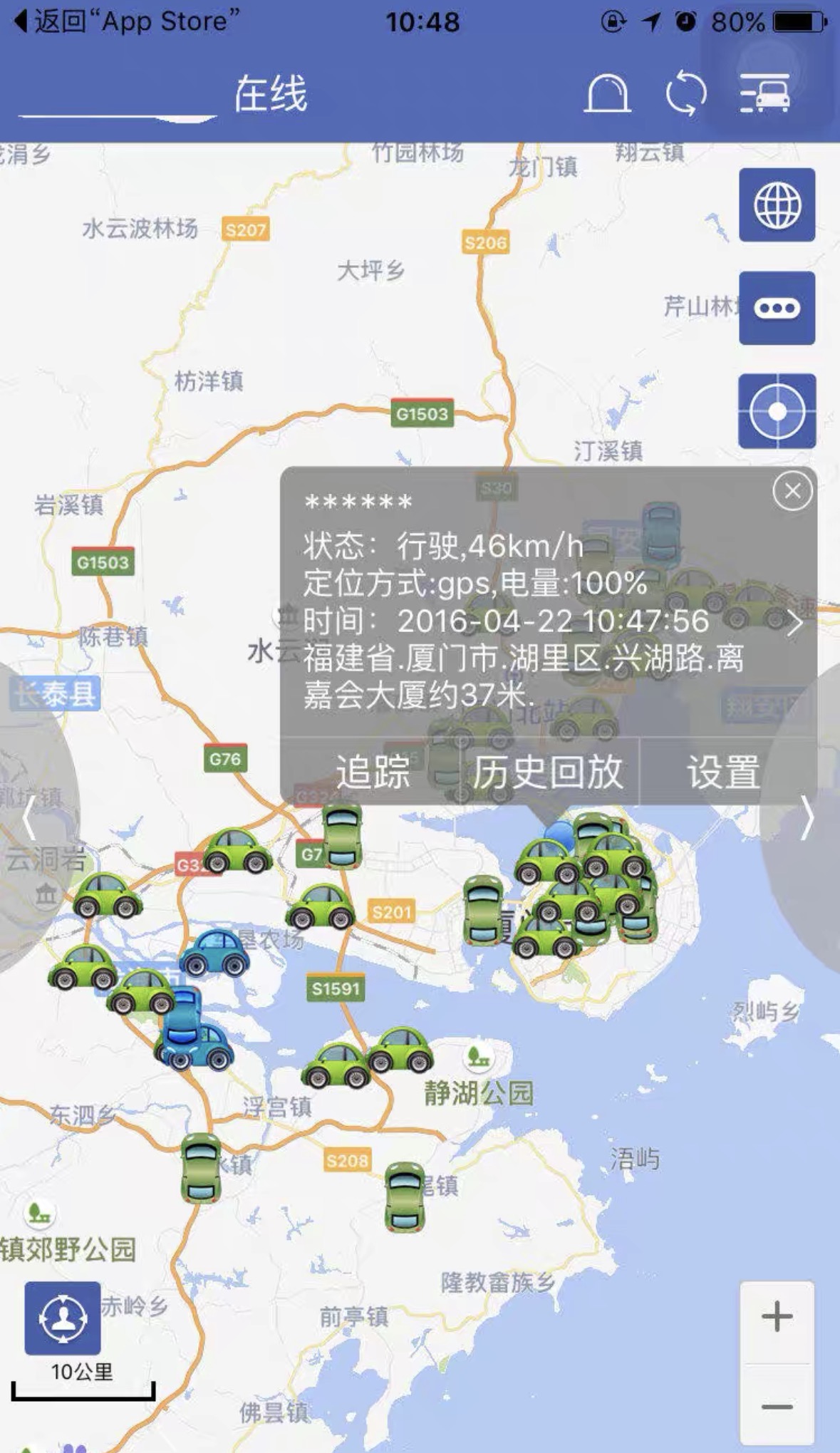Open 历史回放 playback for this vehicle

click(550, 770)
